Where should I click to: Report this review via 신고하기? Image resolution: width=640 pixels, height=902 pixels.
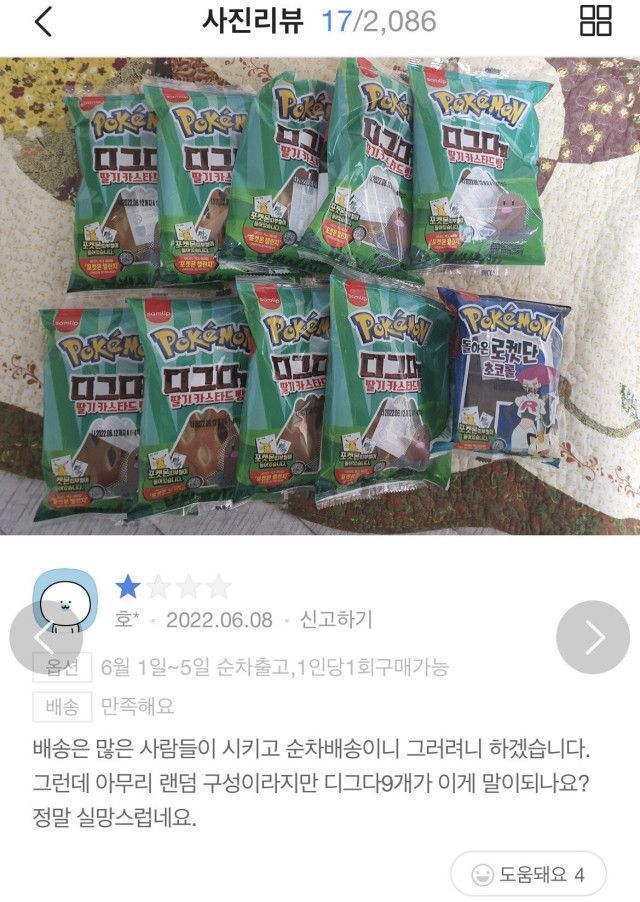pyautogui.click(x=336, y=619)
